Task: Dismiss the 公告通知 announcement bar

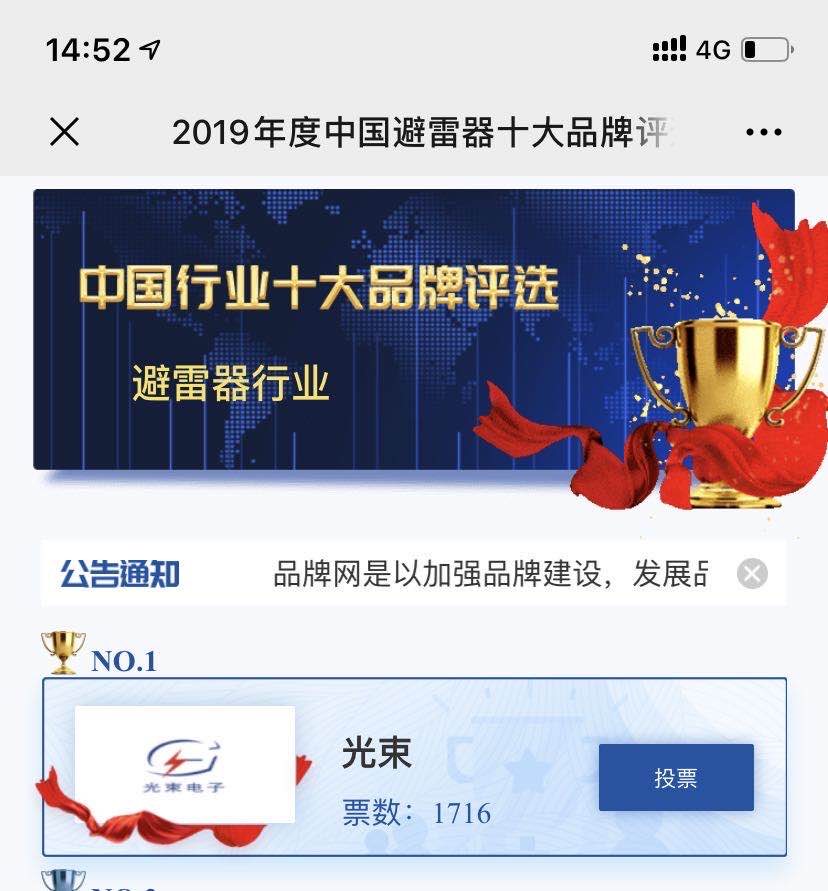Action: point(752,574)
